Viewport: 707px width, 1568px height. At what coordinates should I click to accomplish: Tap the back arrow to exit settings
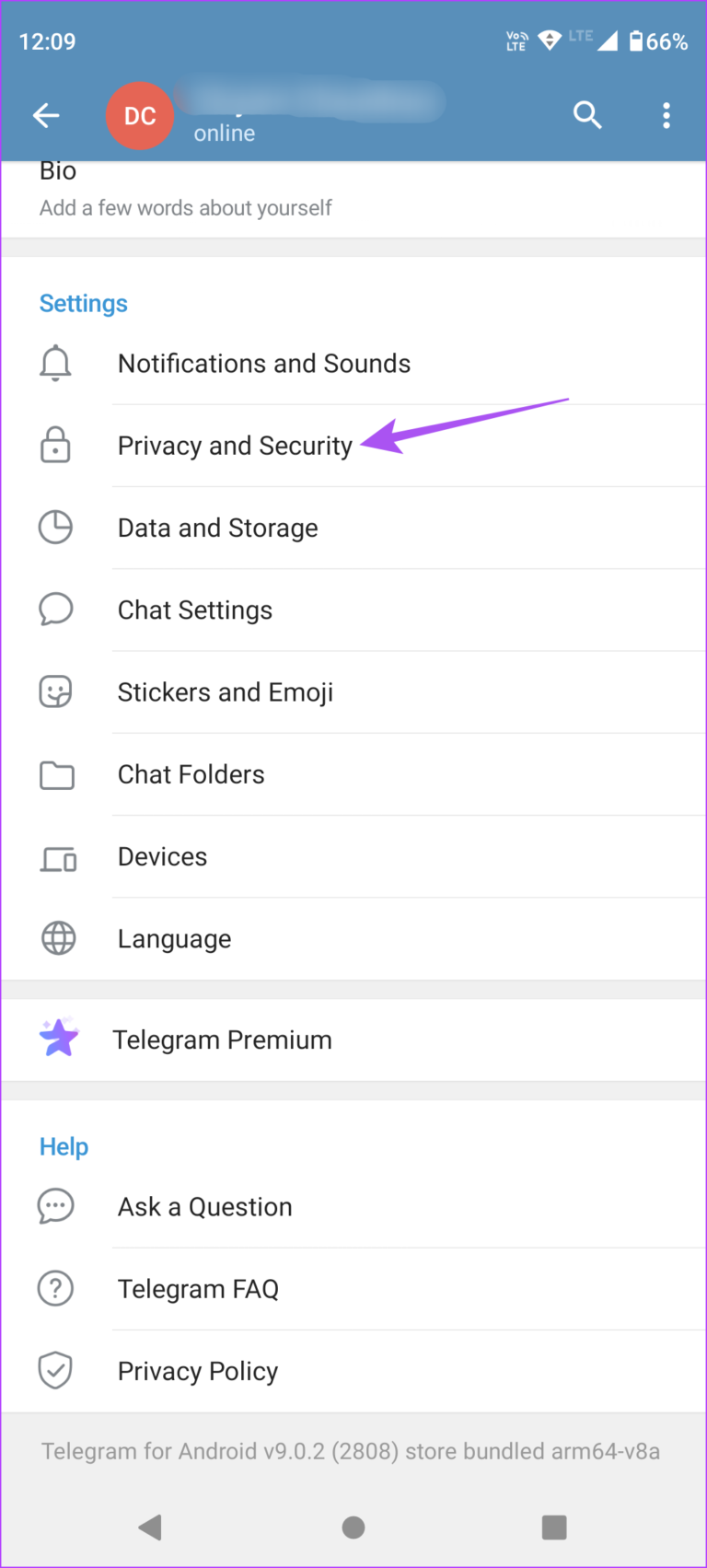coord(46,116)
